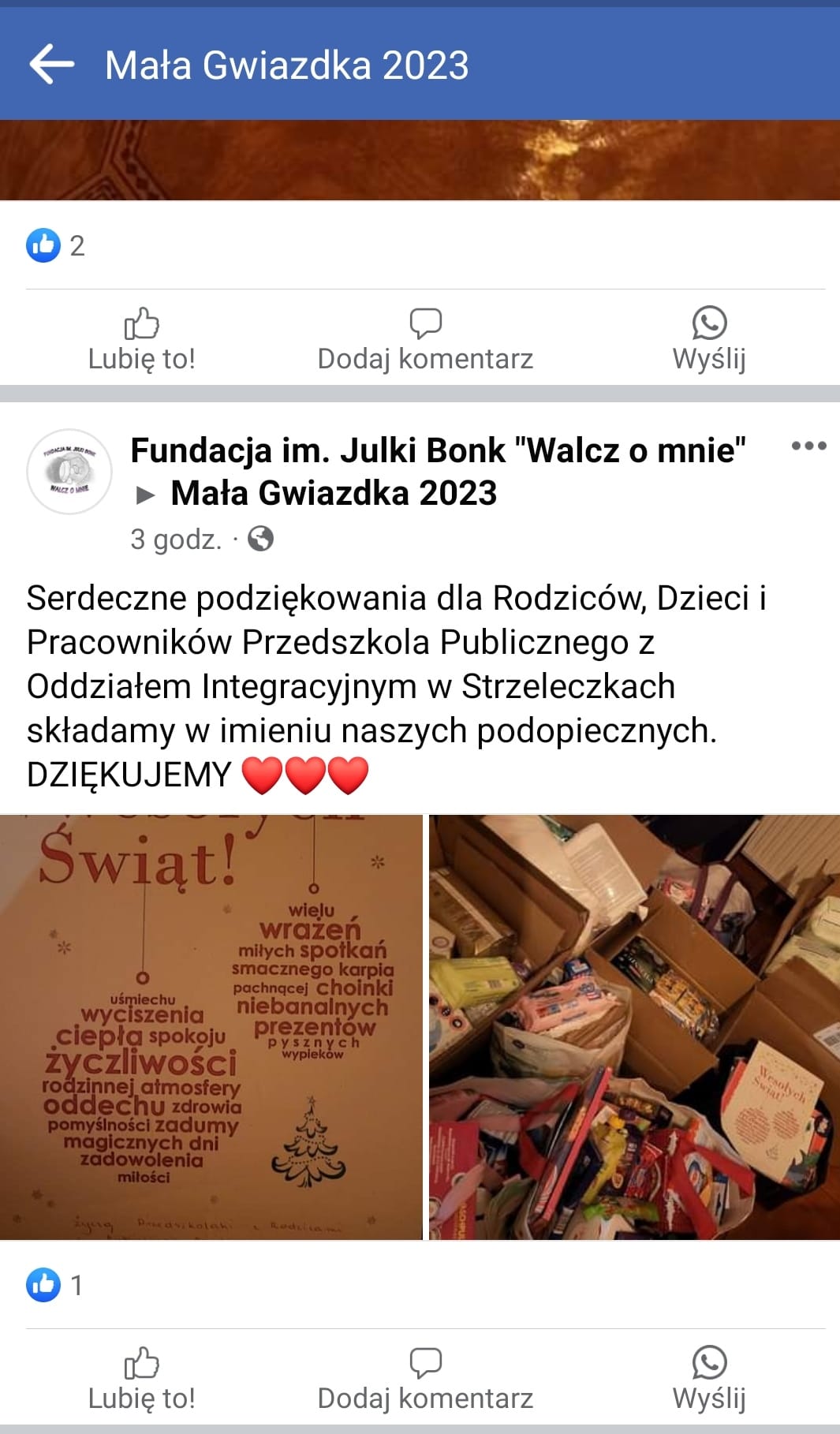View the 2 reactions on the previous post
Image resolution: width=840 pixels, height=1434 pixels.
(55, 245)
